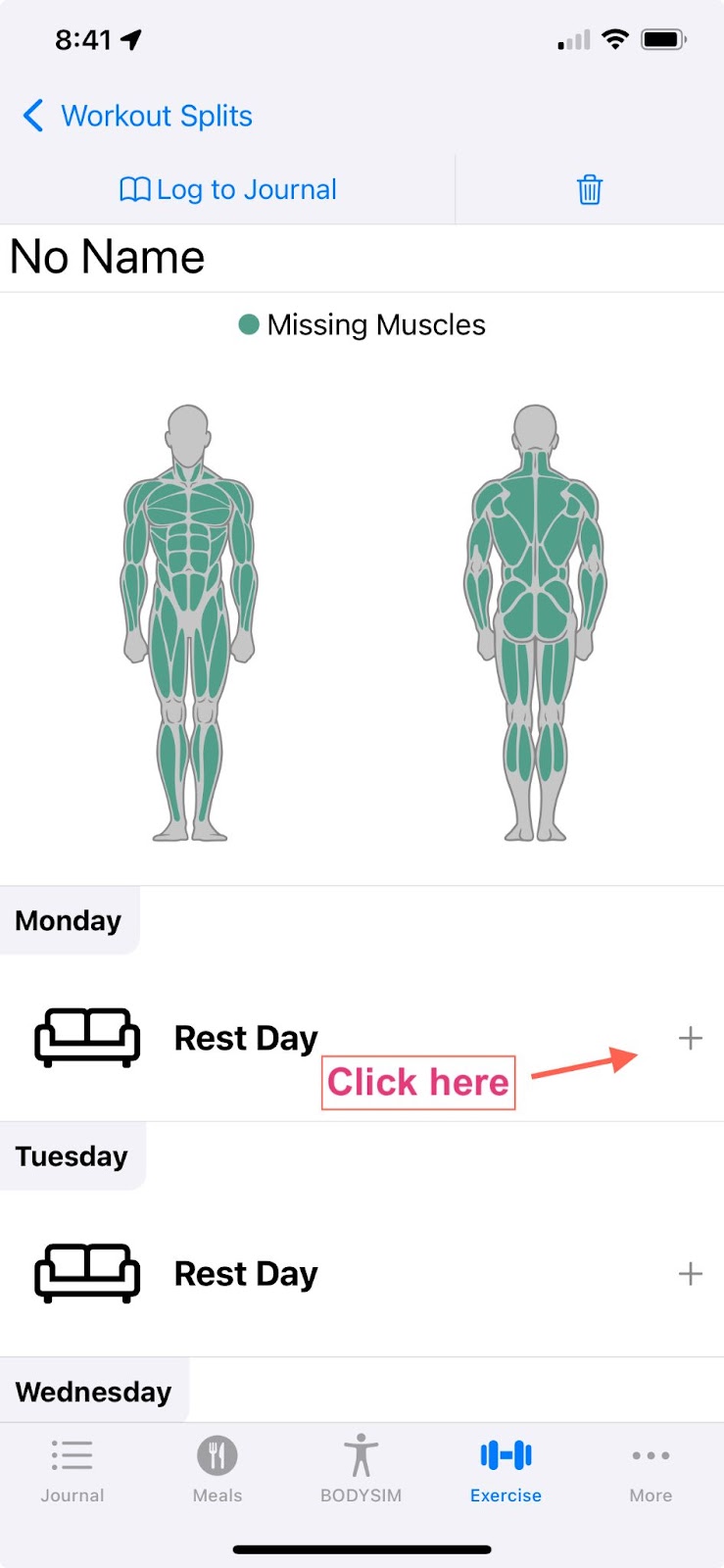
Task: Switch to the Meals tab
Action: (217, 1470)
